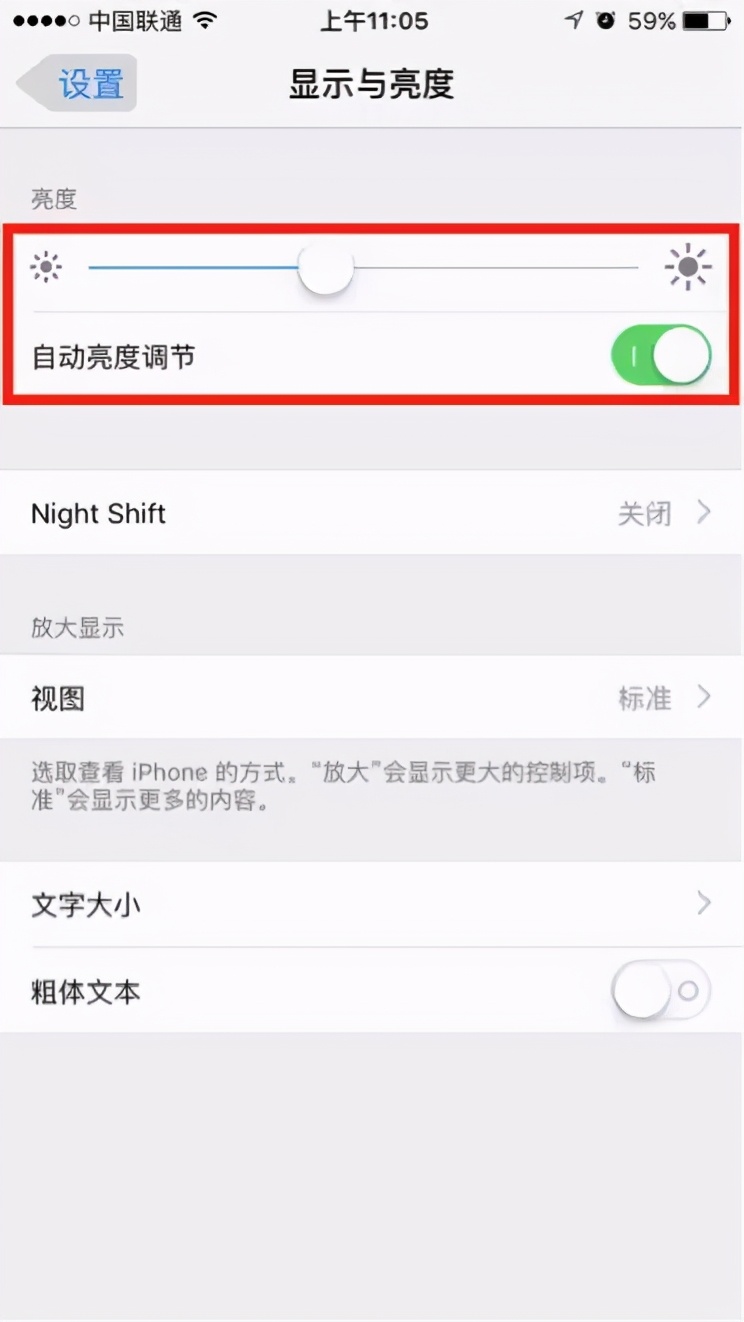Open the 视图 display zoom option
The height and width of the screenshot is (1322, 744).
371,698
